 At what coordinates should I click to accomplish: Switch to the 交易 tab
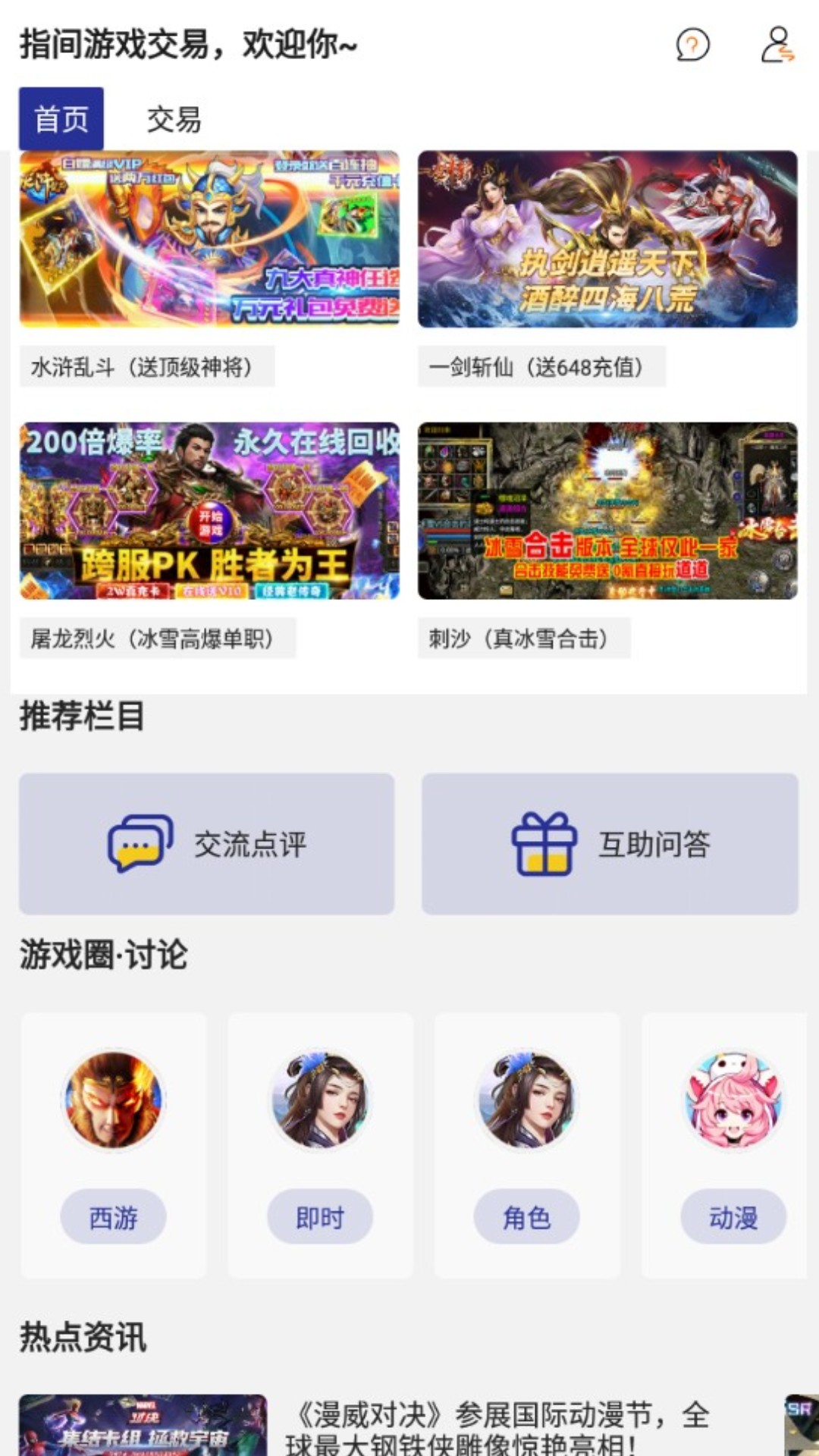click(x=174, y=120)
